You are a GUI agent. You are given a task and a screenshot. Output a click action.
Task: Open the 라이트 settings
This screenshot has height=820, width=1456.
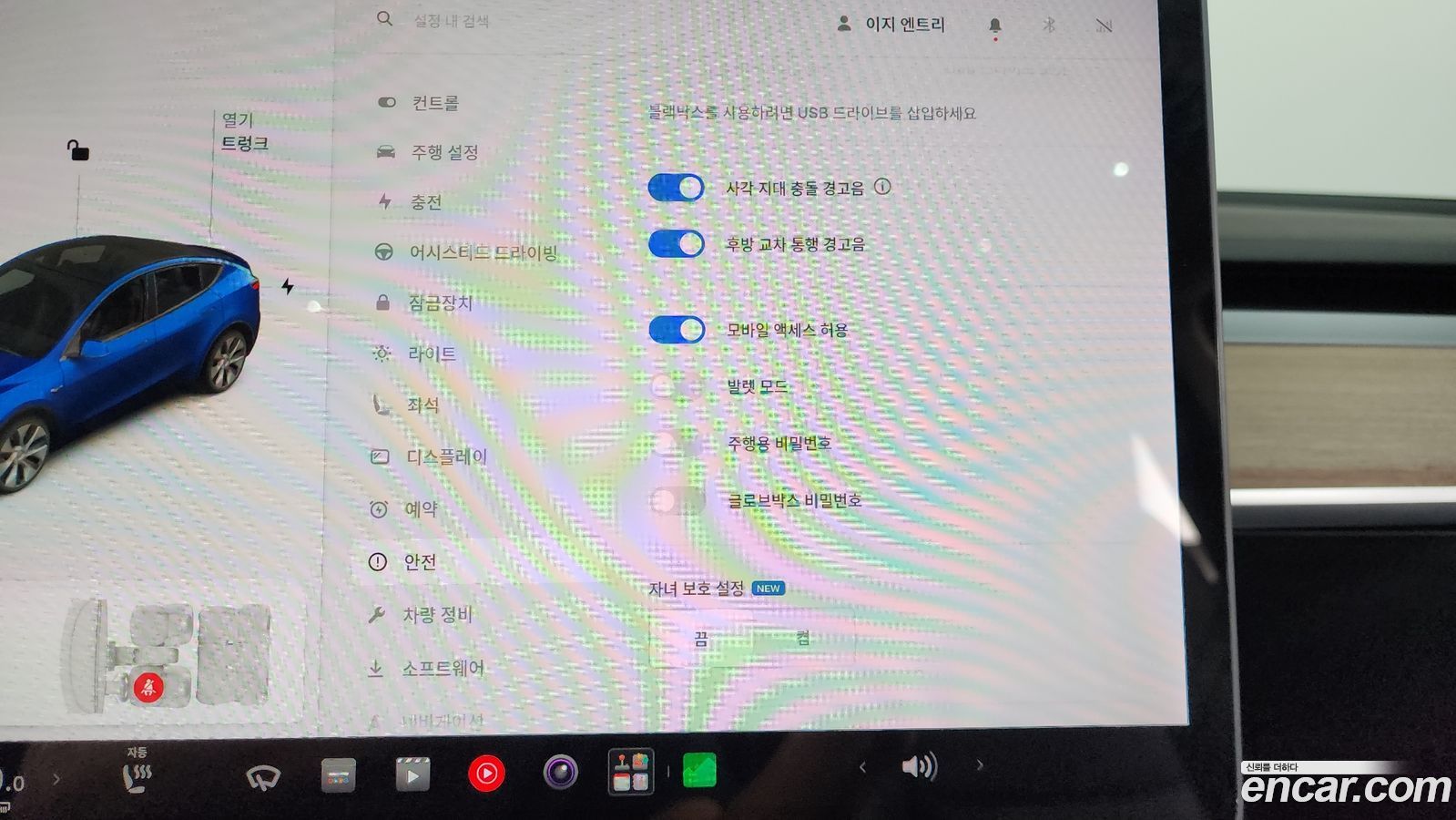click(x=414, y=354)
